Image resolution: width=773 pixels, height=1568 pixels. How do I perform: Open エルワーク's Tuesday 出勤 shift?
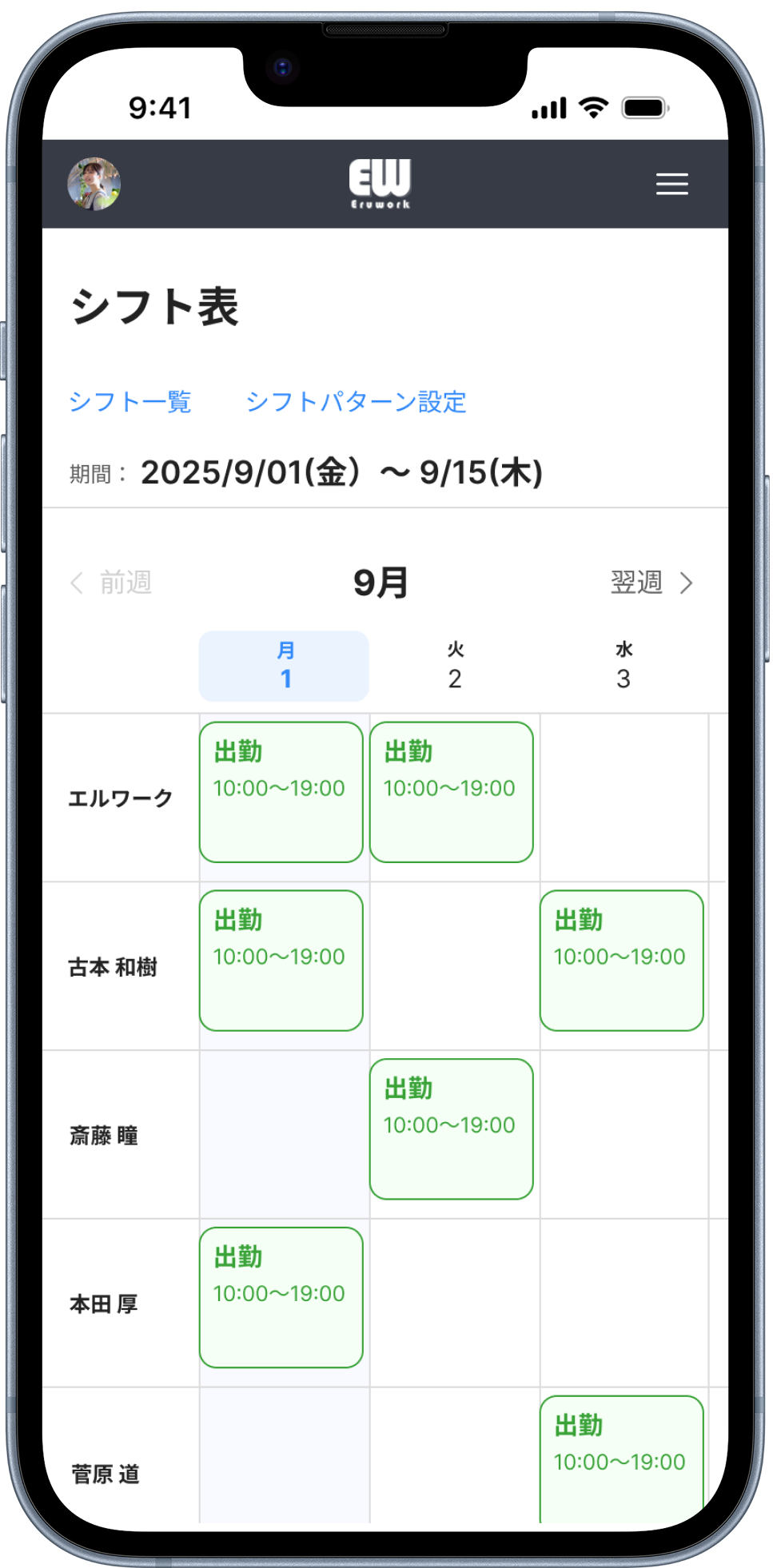coord(452,792)
